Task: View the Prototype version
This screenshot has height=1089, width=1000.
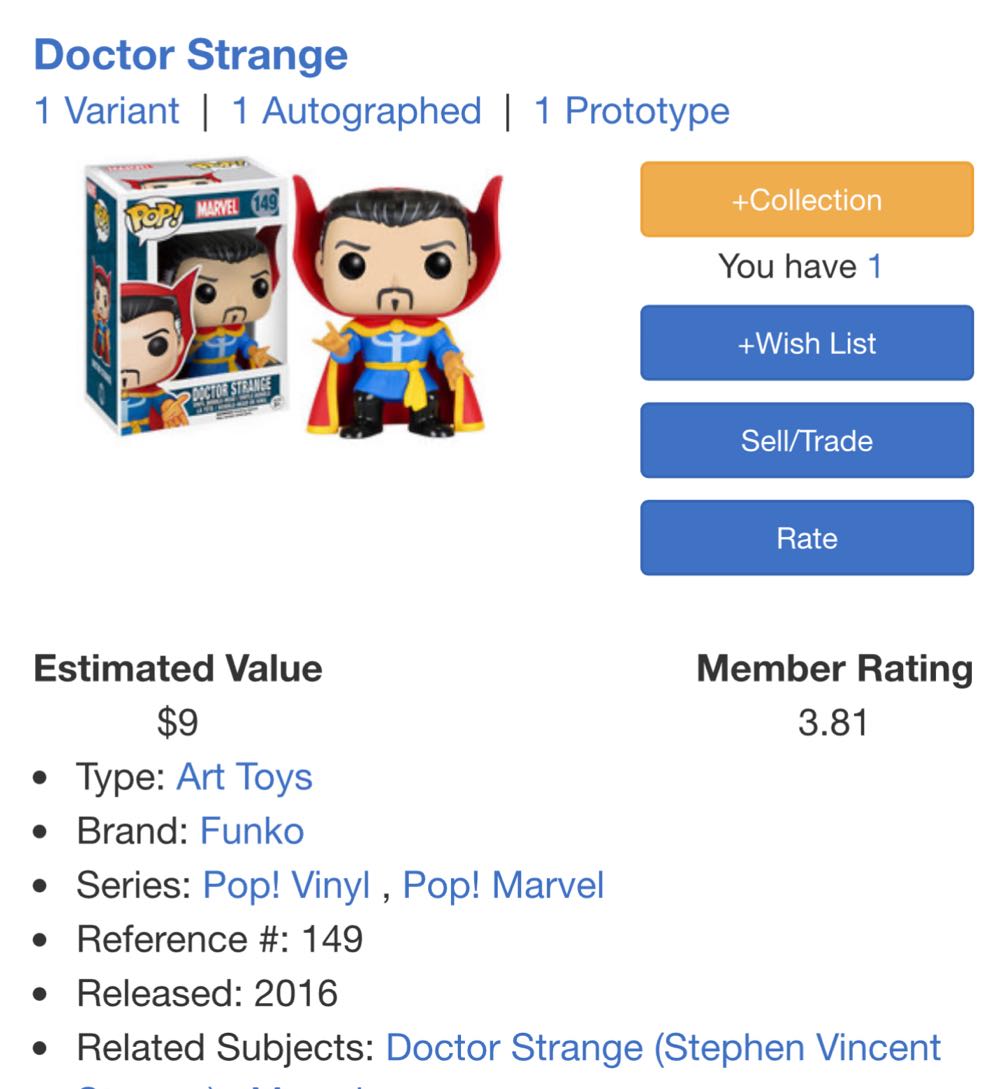Action: coord(629,111)
